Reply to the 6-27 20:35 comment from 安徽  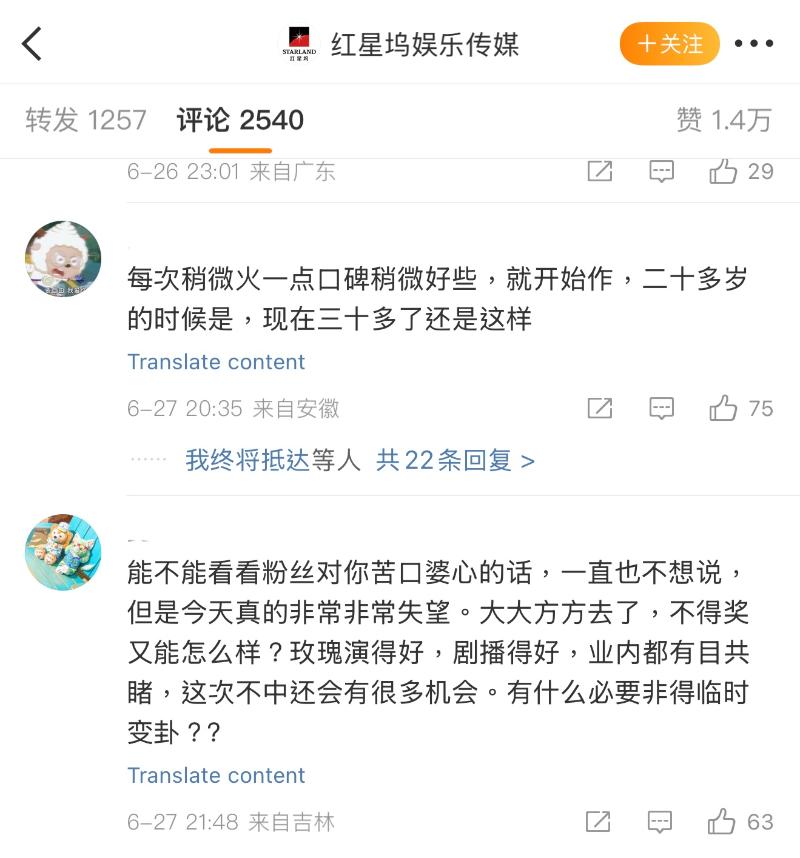click(661, 408)
